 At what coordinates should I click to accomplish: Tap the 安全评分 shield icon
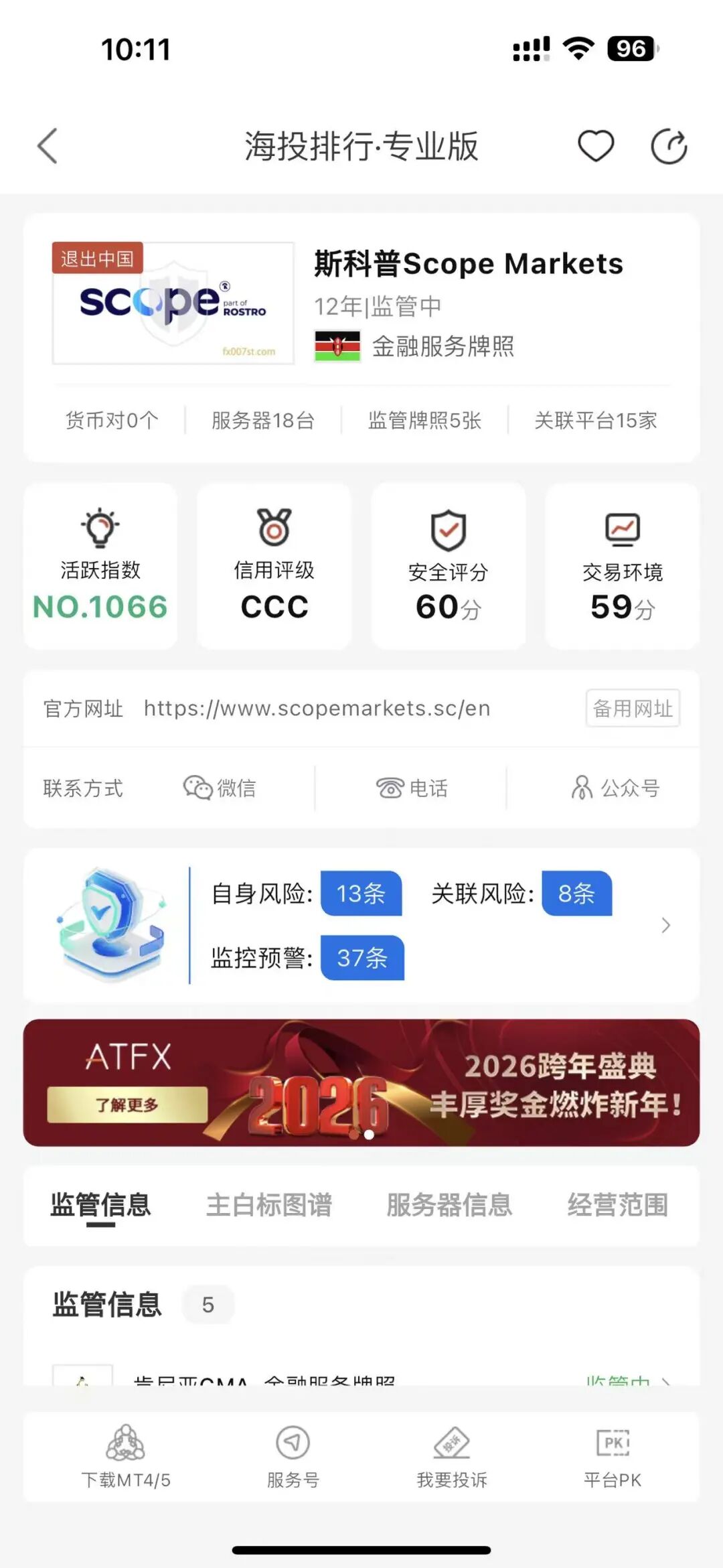[x=448, y=529]
